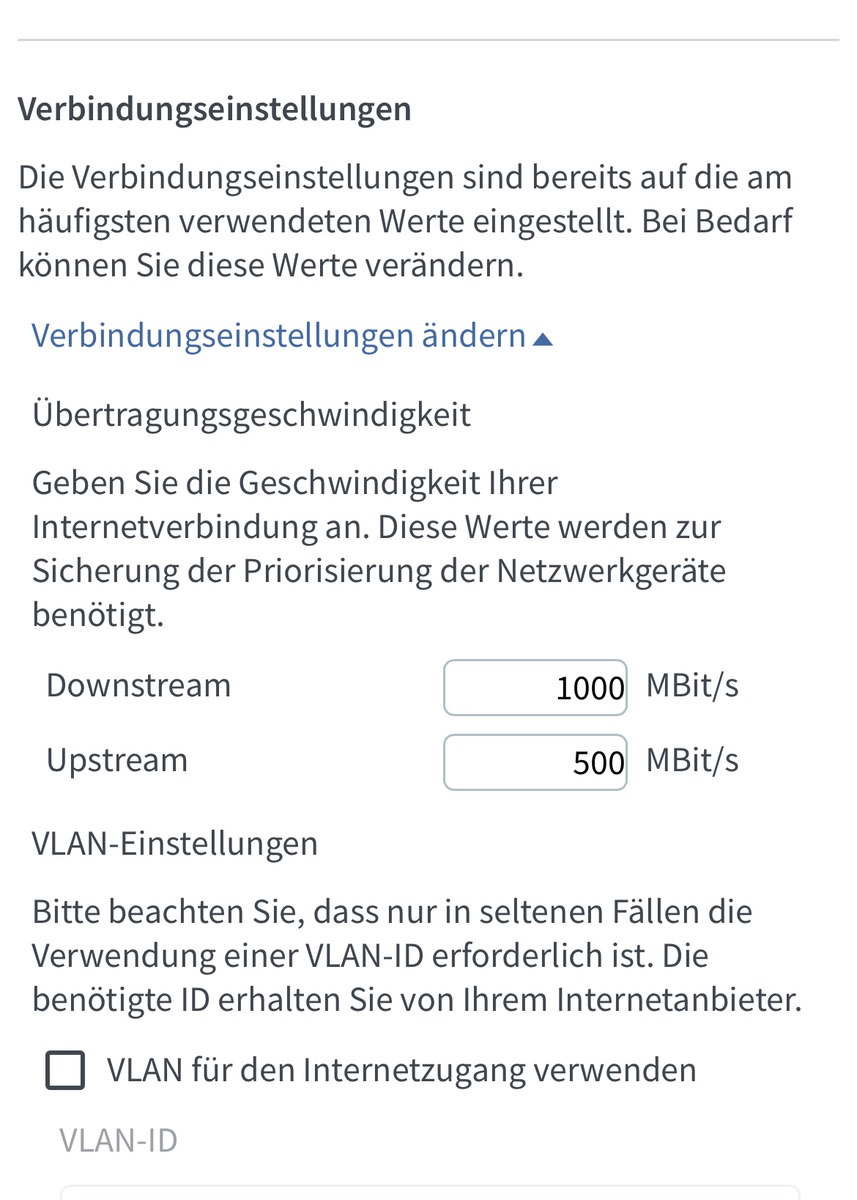Enable VLAN für den Internetzugang verwenden

coord(66,1070)
